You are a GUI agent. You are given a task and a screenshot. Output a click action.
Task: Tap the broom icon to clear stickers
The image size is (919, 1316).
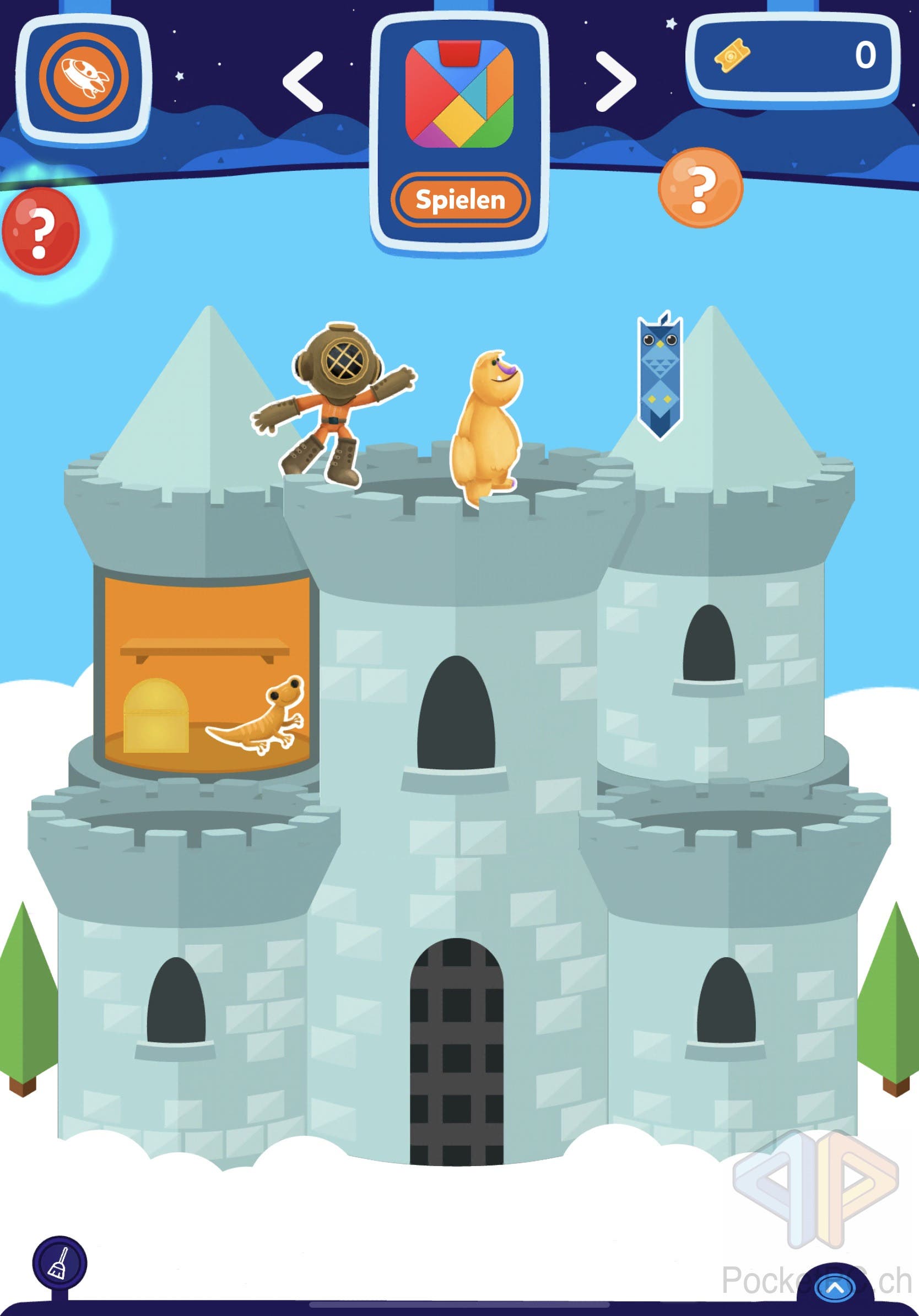click(x=59, y=1263)
